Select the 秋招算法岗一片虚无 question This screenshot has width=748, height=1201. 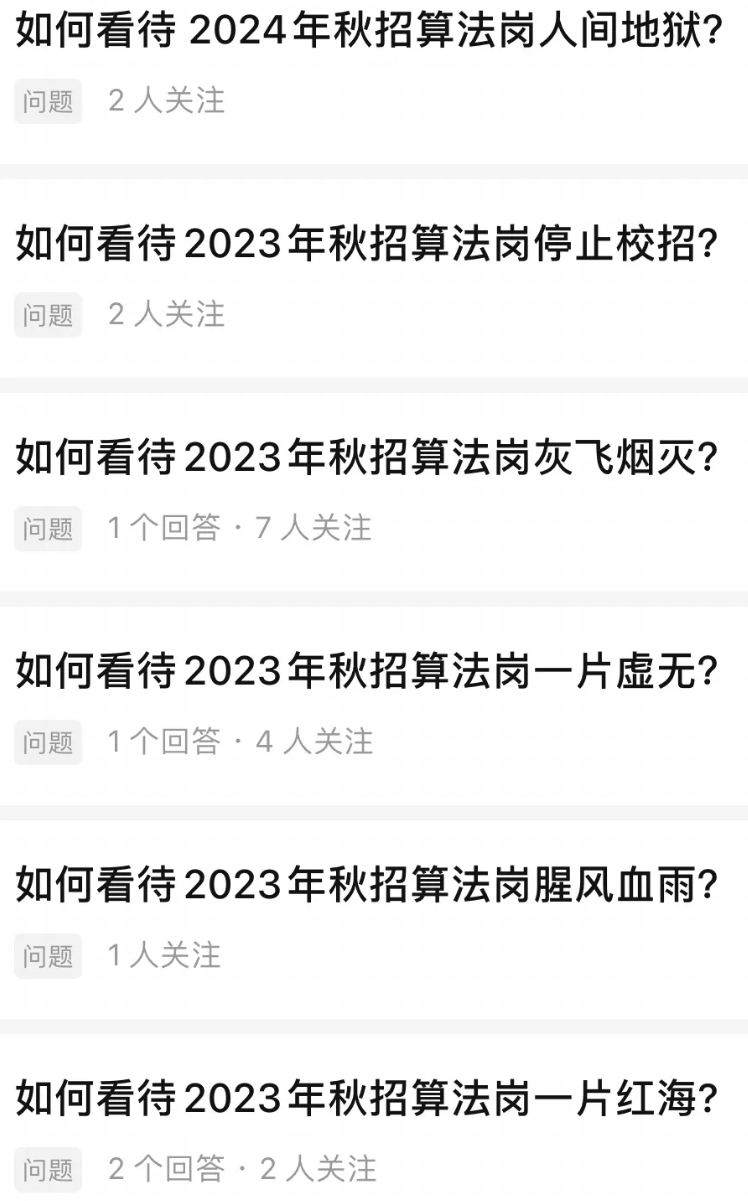pyautogui.click(x=368, y=672)
